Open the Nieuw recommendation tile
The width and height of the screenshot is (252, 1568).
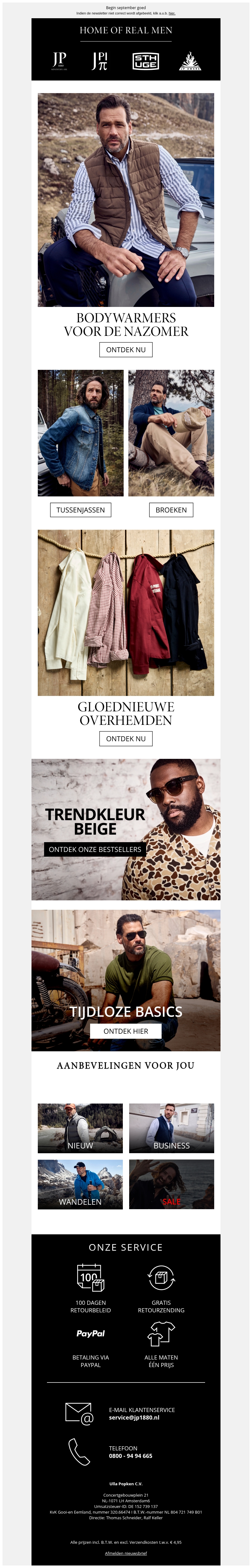(x=80, y=1128)
